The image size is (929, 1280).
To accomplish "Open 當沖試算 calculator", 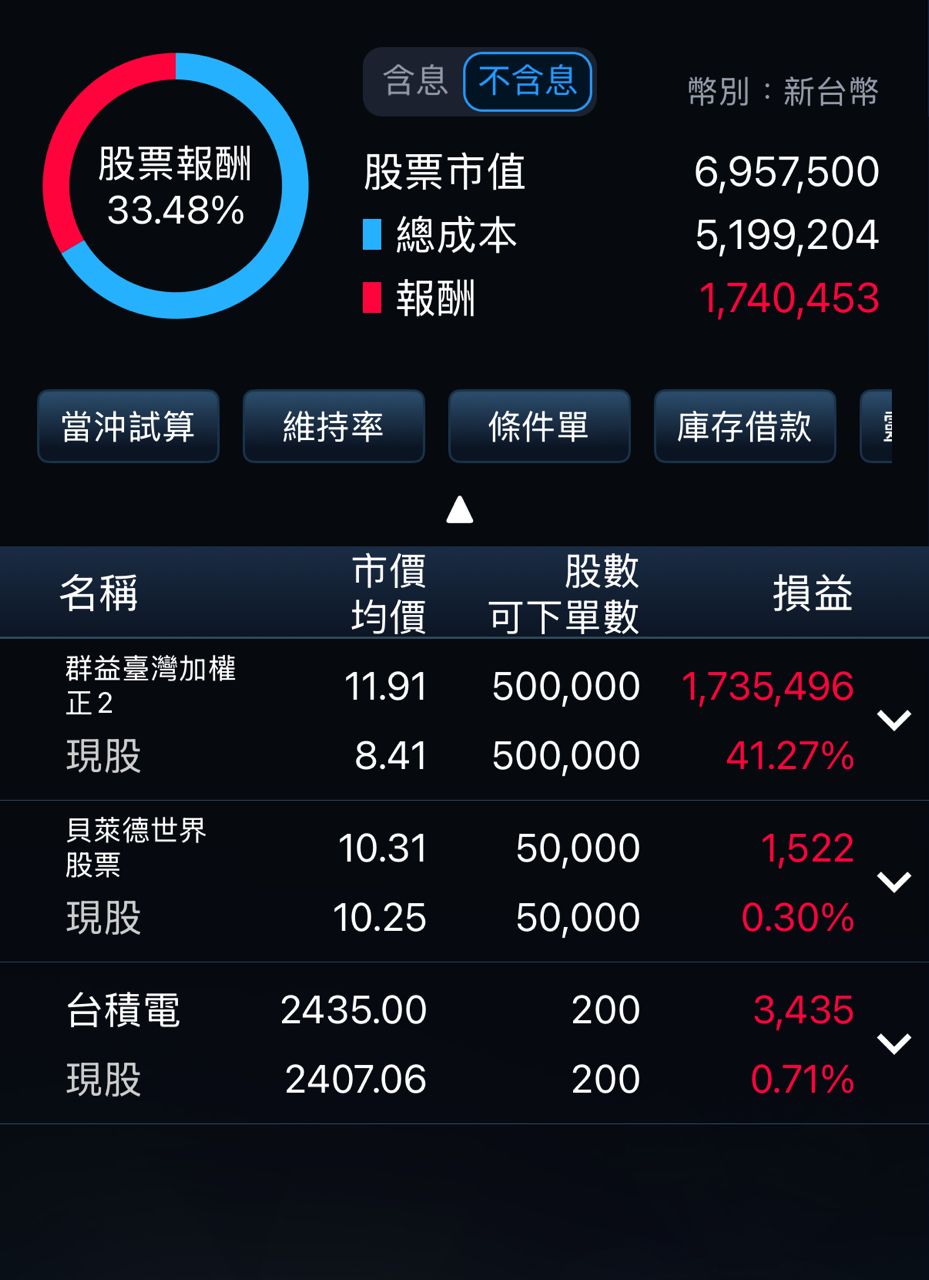I will (128, 427).
